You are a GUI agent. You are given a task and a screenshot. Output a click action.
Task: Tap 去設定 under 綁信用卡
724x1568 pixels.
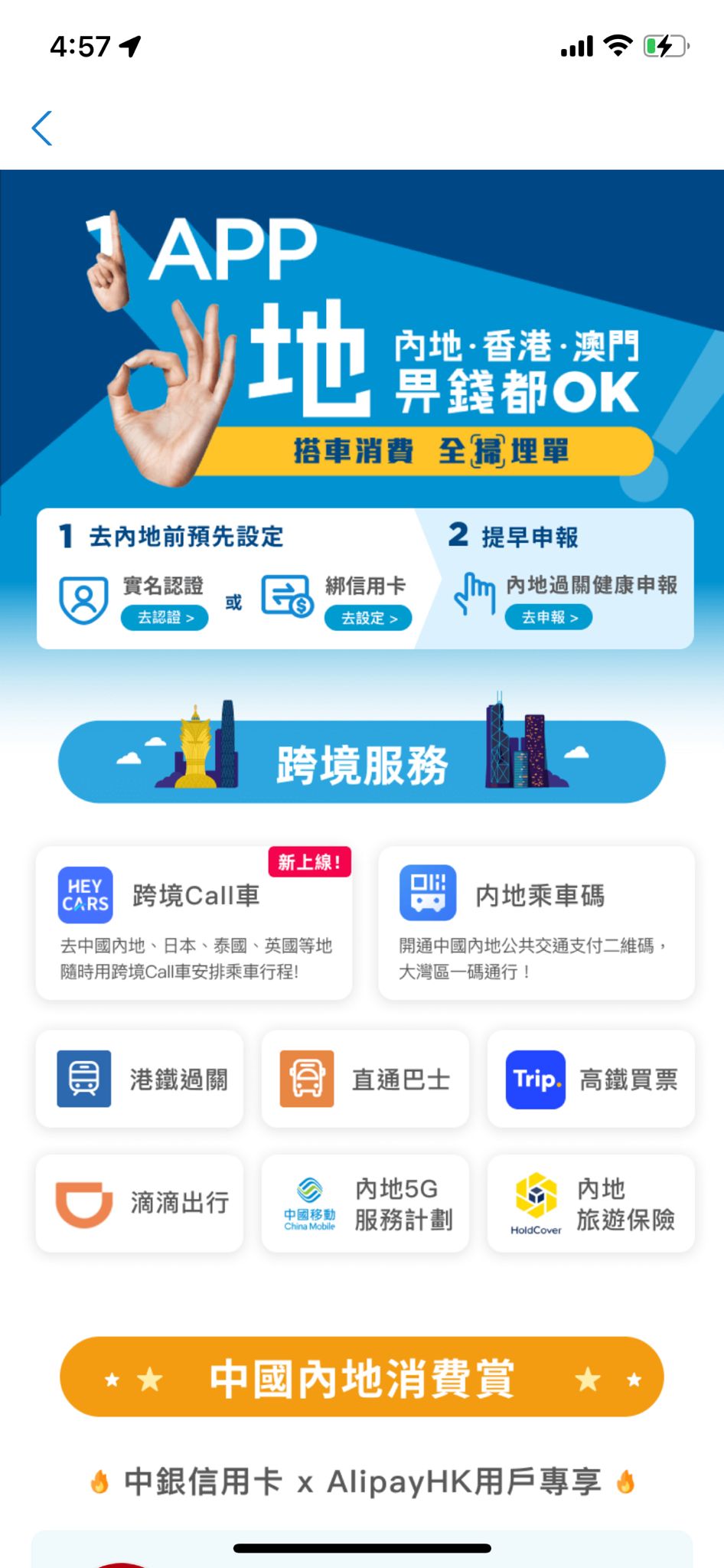(368, 618)
